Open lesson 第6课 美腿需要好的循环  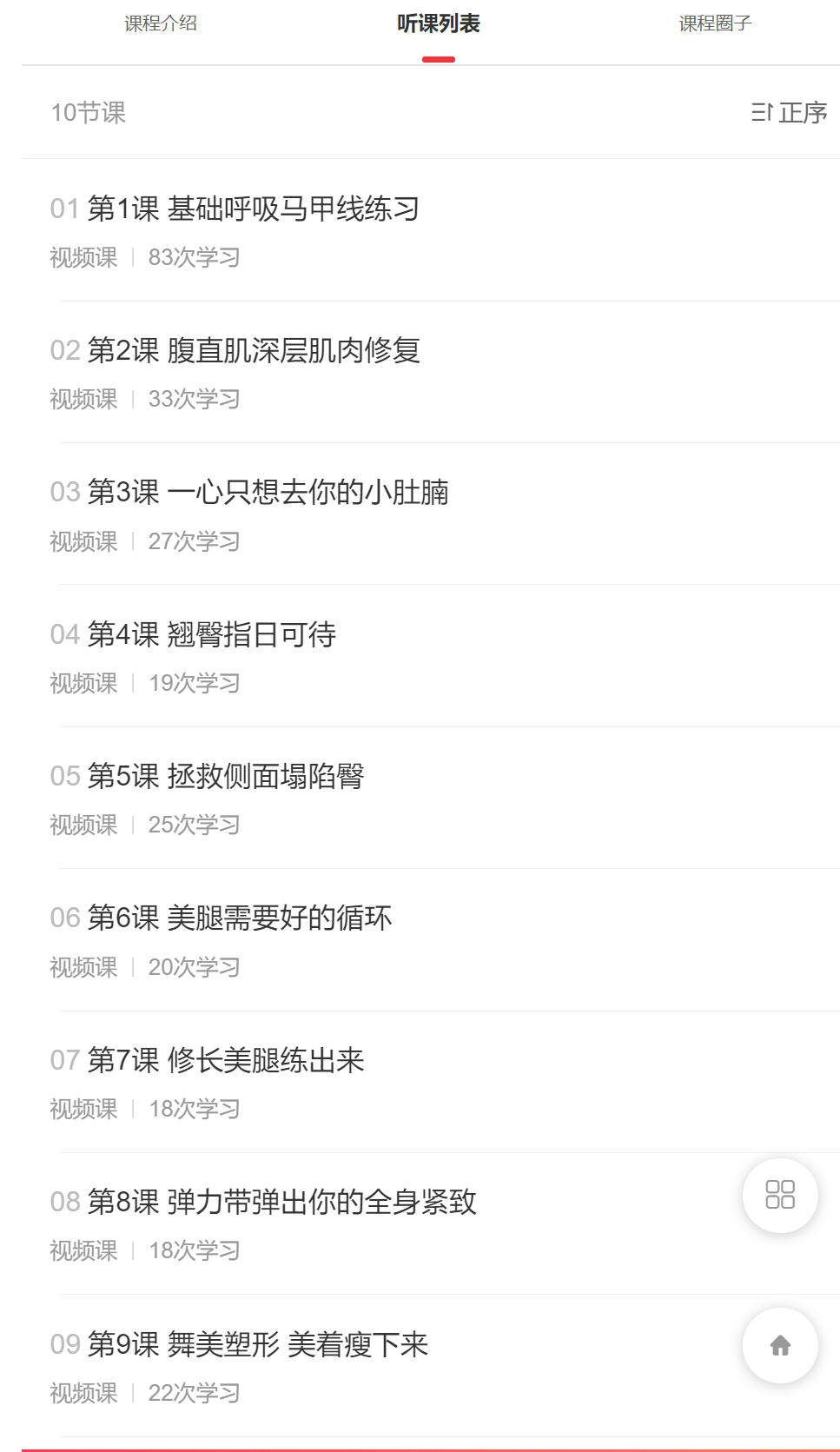click(239, 918)
